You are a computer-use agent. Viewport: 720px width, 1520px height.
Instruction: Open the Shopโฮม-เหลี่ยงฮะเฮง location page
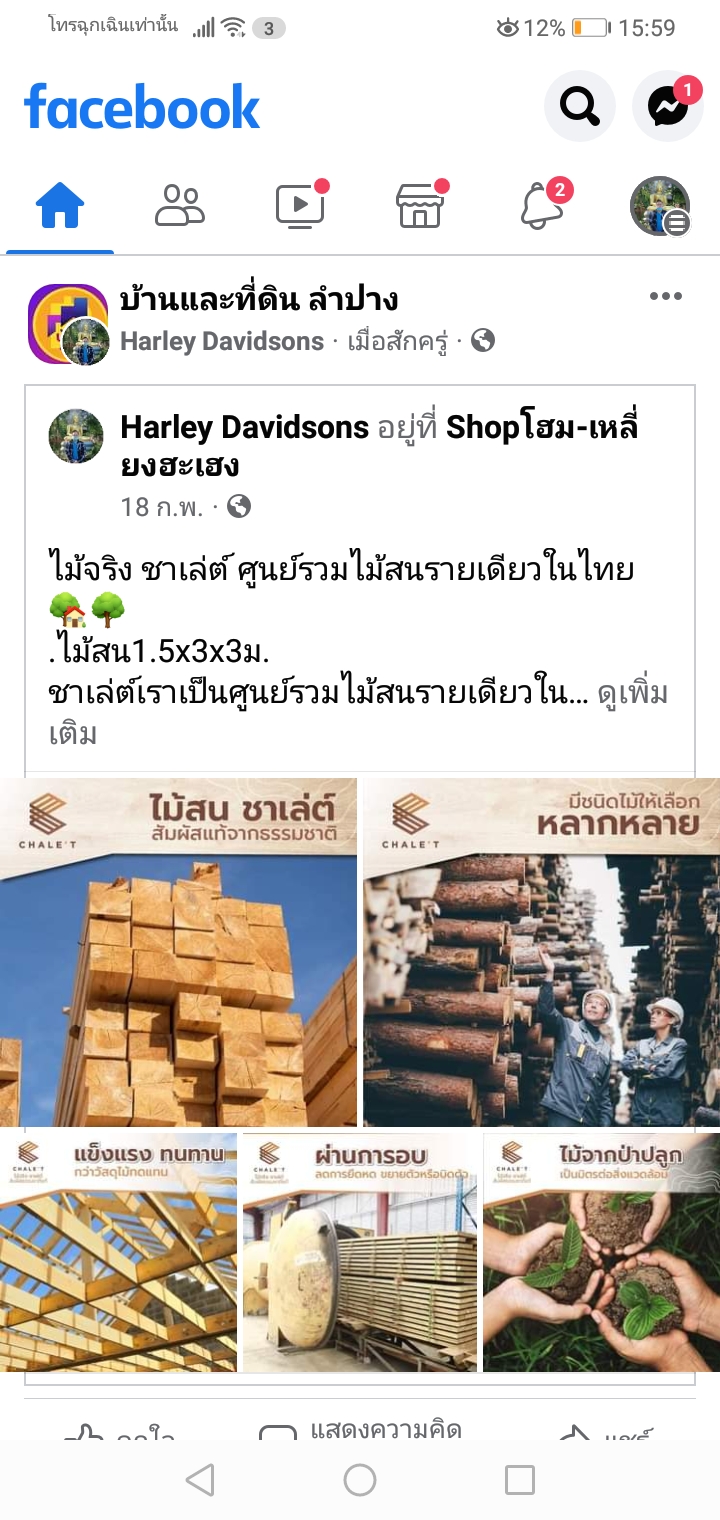pos(541,428)
